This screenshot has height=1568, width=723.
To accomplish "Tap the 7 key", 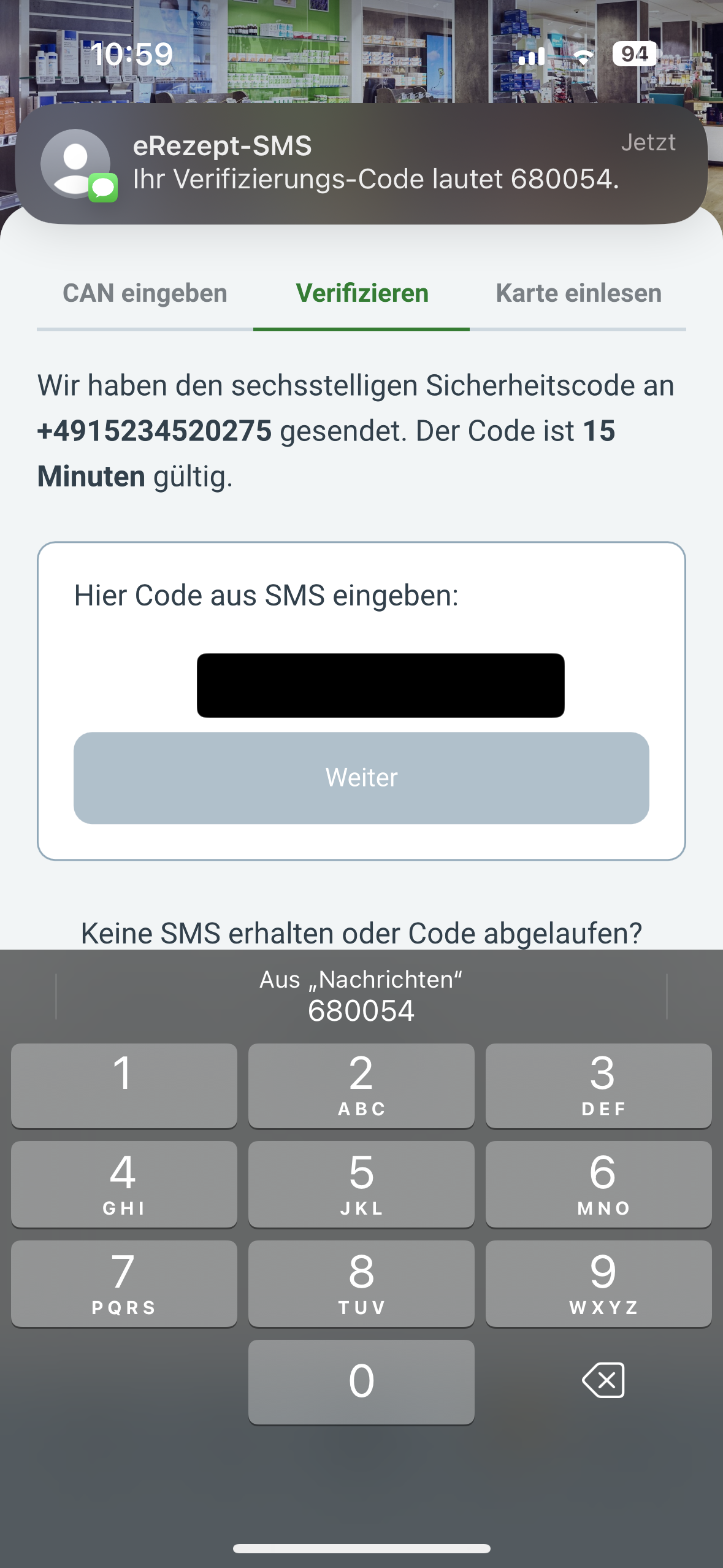I will point(124,1283).
